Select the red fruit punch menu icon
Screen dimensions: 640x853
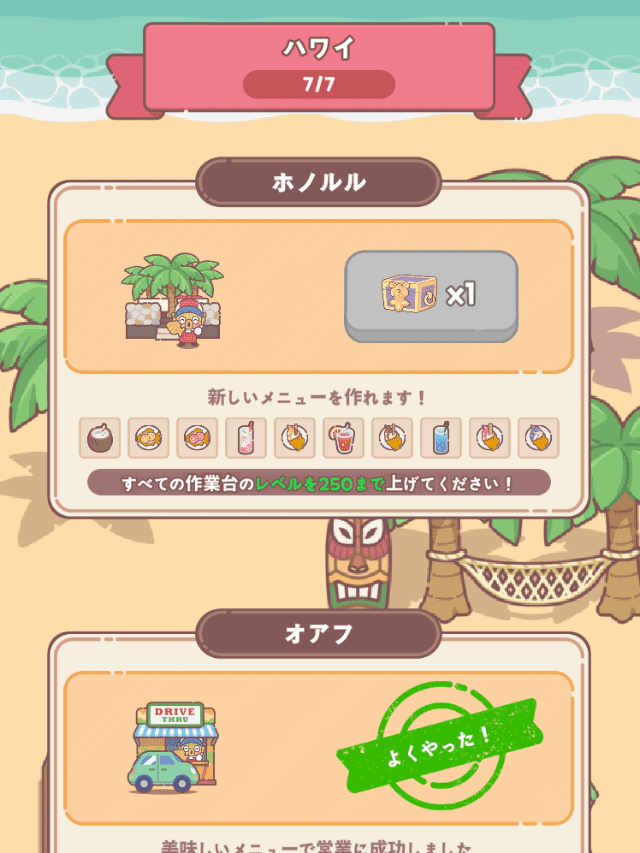(x=344, y=438)
